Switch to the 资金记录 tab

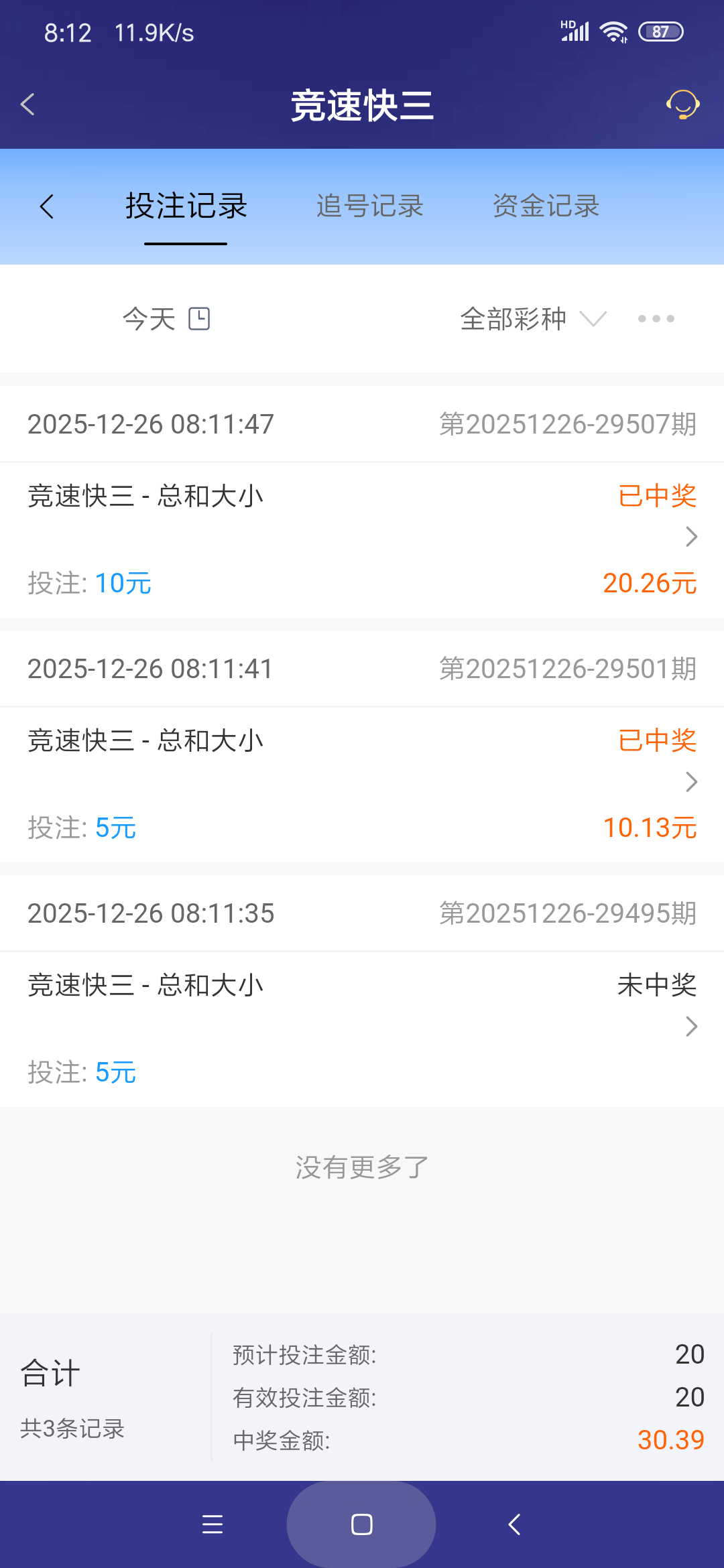click(x=546, y=206)
